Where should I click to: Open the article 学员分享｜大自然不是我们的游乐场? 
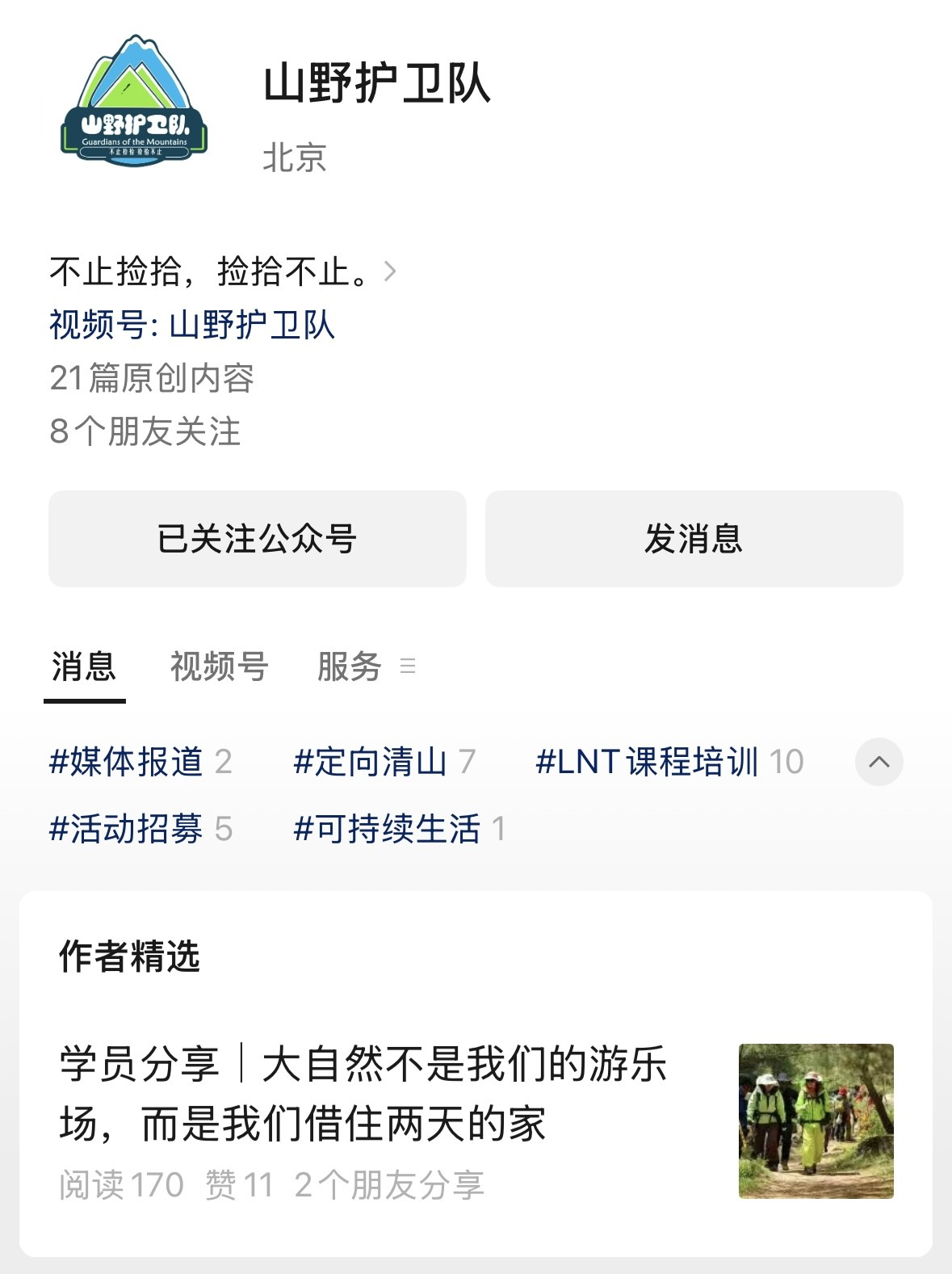tap(363, 1093)
